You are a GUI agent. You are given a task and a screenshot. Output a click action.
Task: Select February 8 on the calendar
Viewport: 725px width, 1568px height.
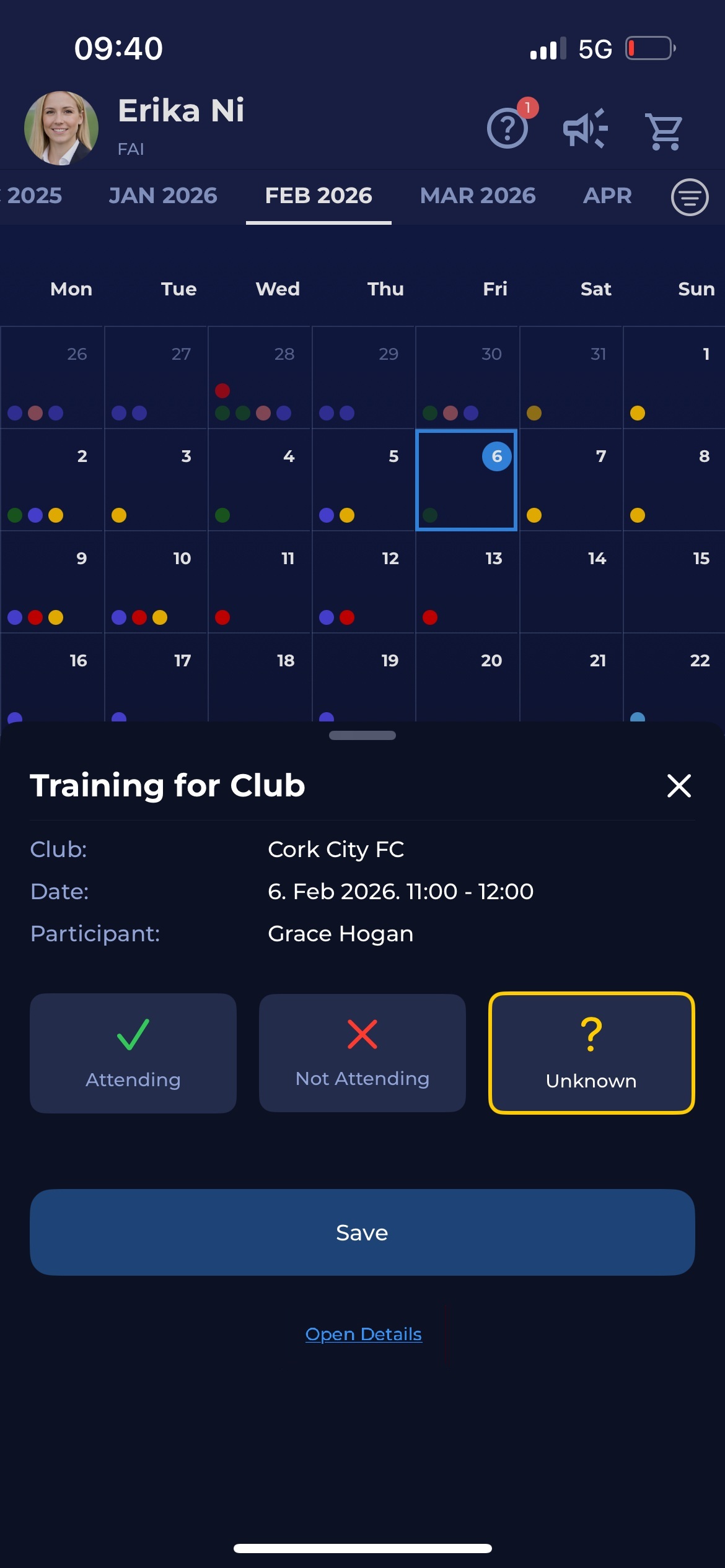674,480
